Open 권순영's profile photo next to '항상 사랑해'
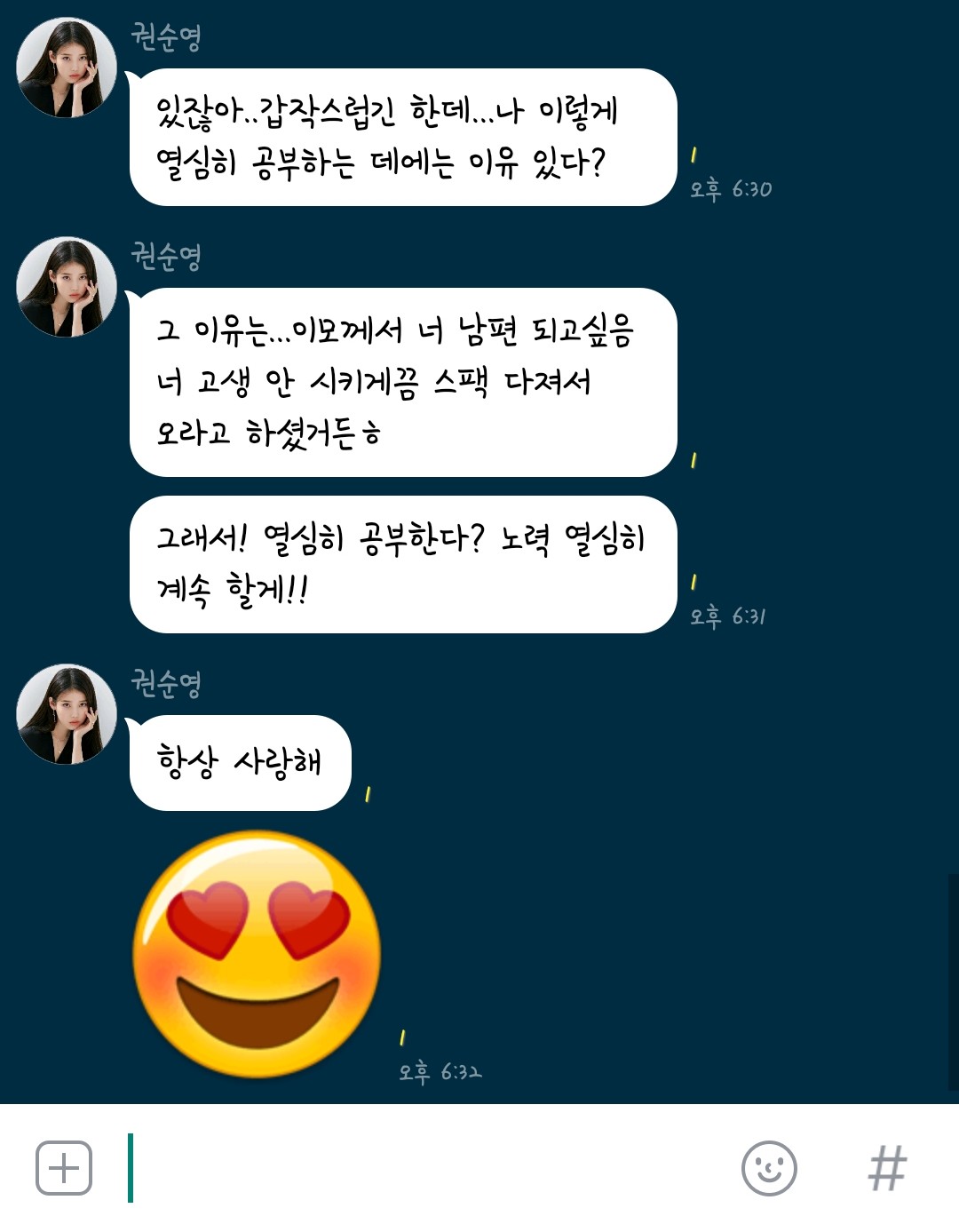Screen dimensions: 959x1232 pos(67,714)
